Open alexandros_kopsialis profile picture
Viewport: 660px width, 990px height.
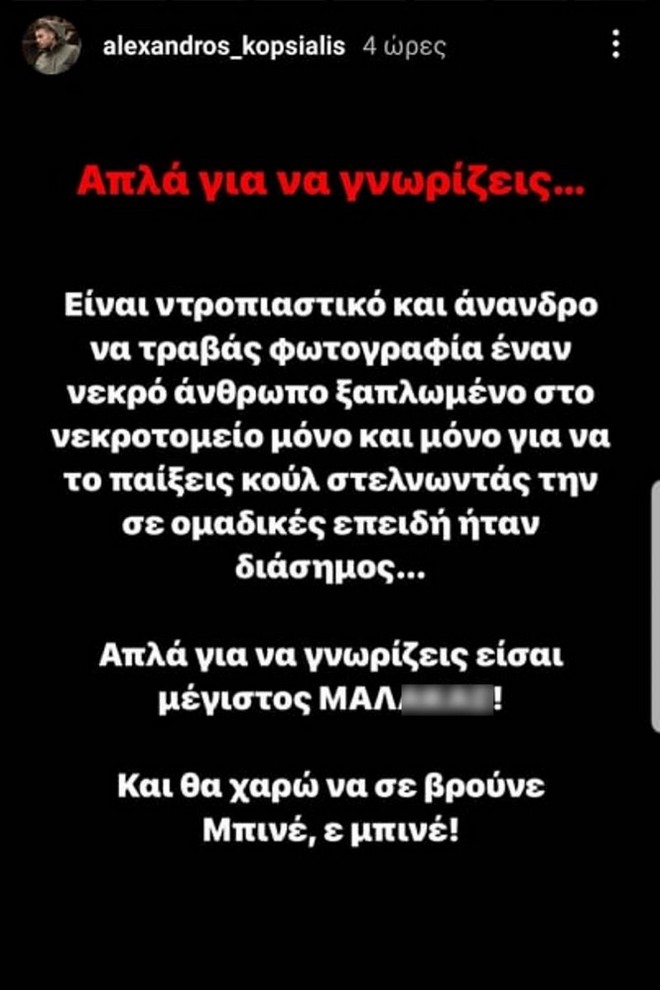click(x=51, y=45)
